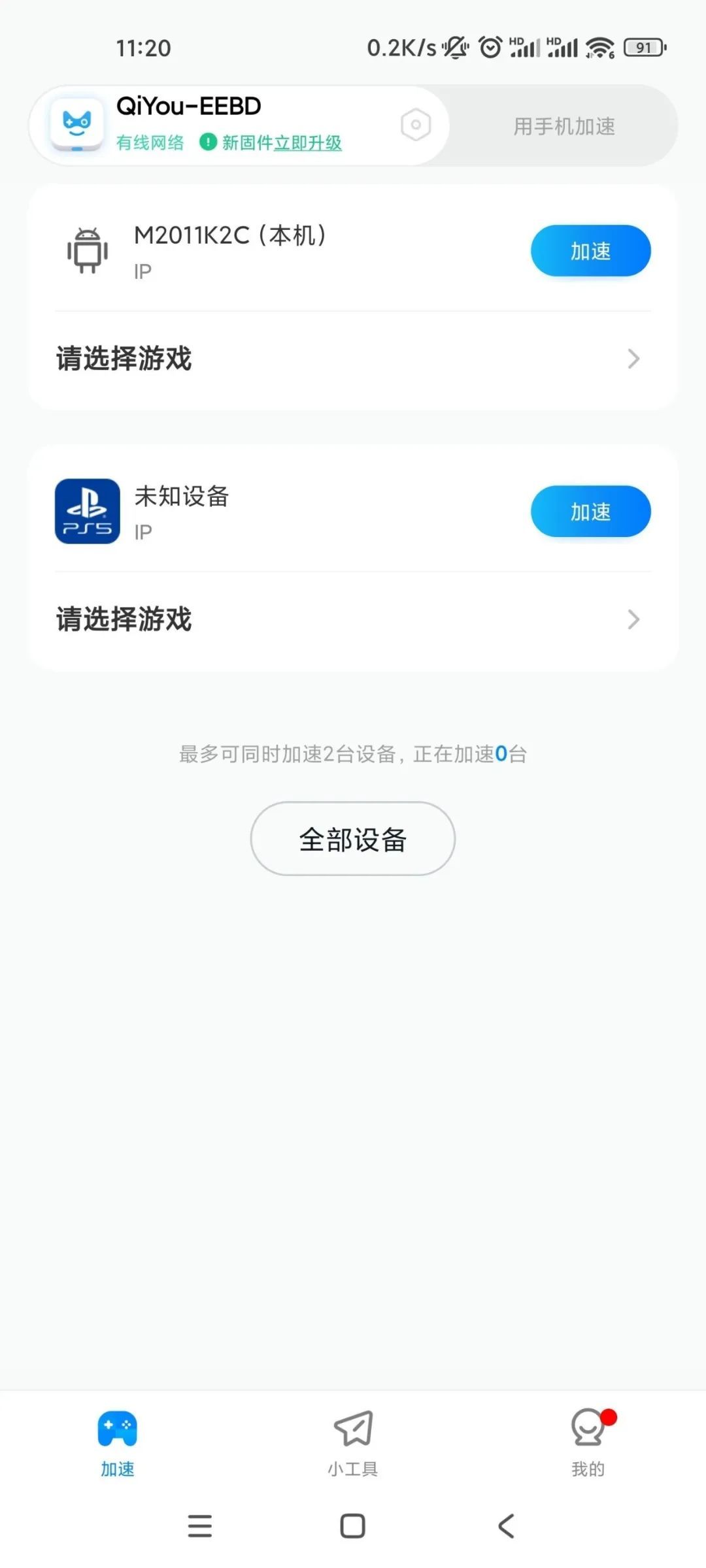Viewport: 706px width, 1568px height.
Task: Enable acceleration for M2011K2C via 加速 button
Action: pos(590,250)
